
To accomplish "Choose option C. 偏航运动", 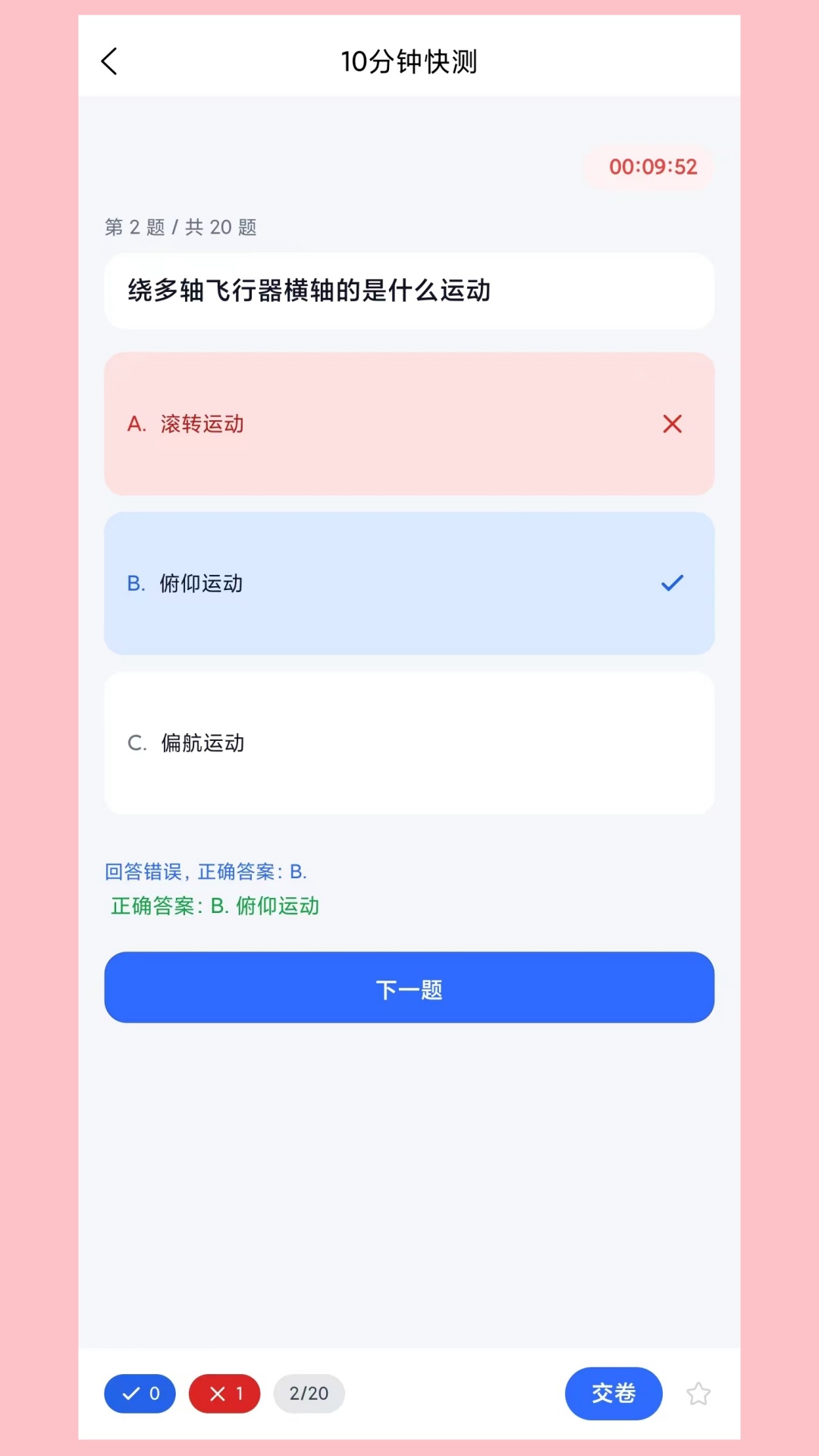I will (x=409, y=743).
